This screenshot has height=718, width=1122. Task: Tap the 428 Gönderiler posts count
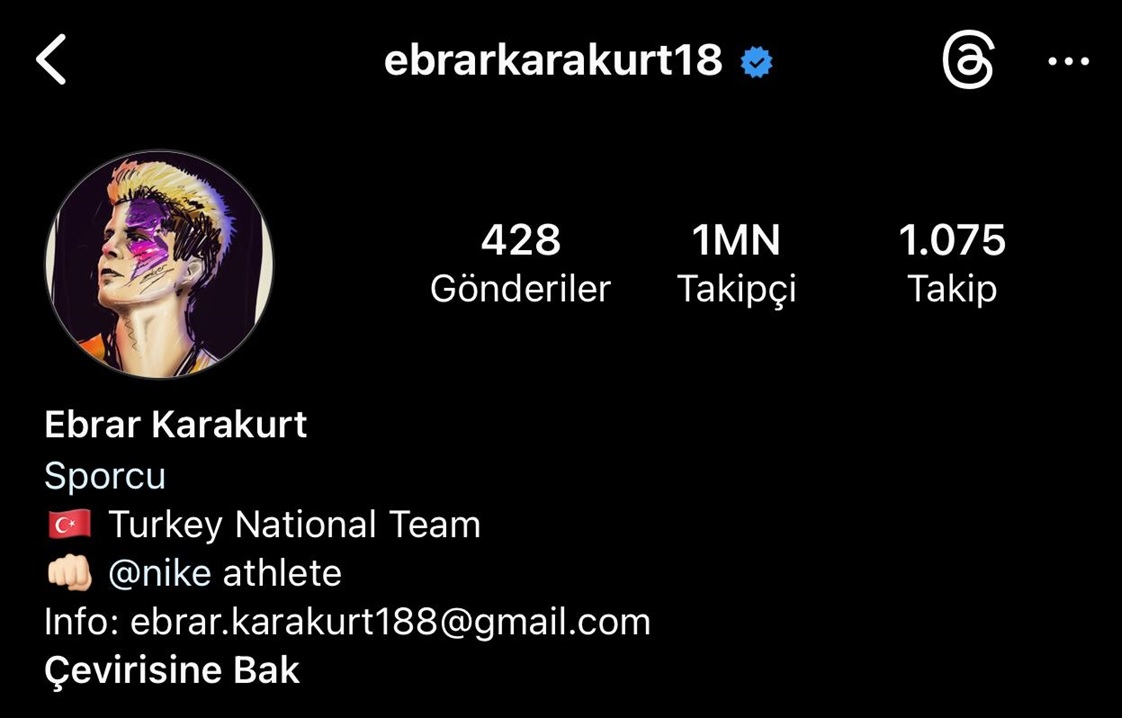(520, 264)
